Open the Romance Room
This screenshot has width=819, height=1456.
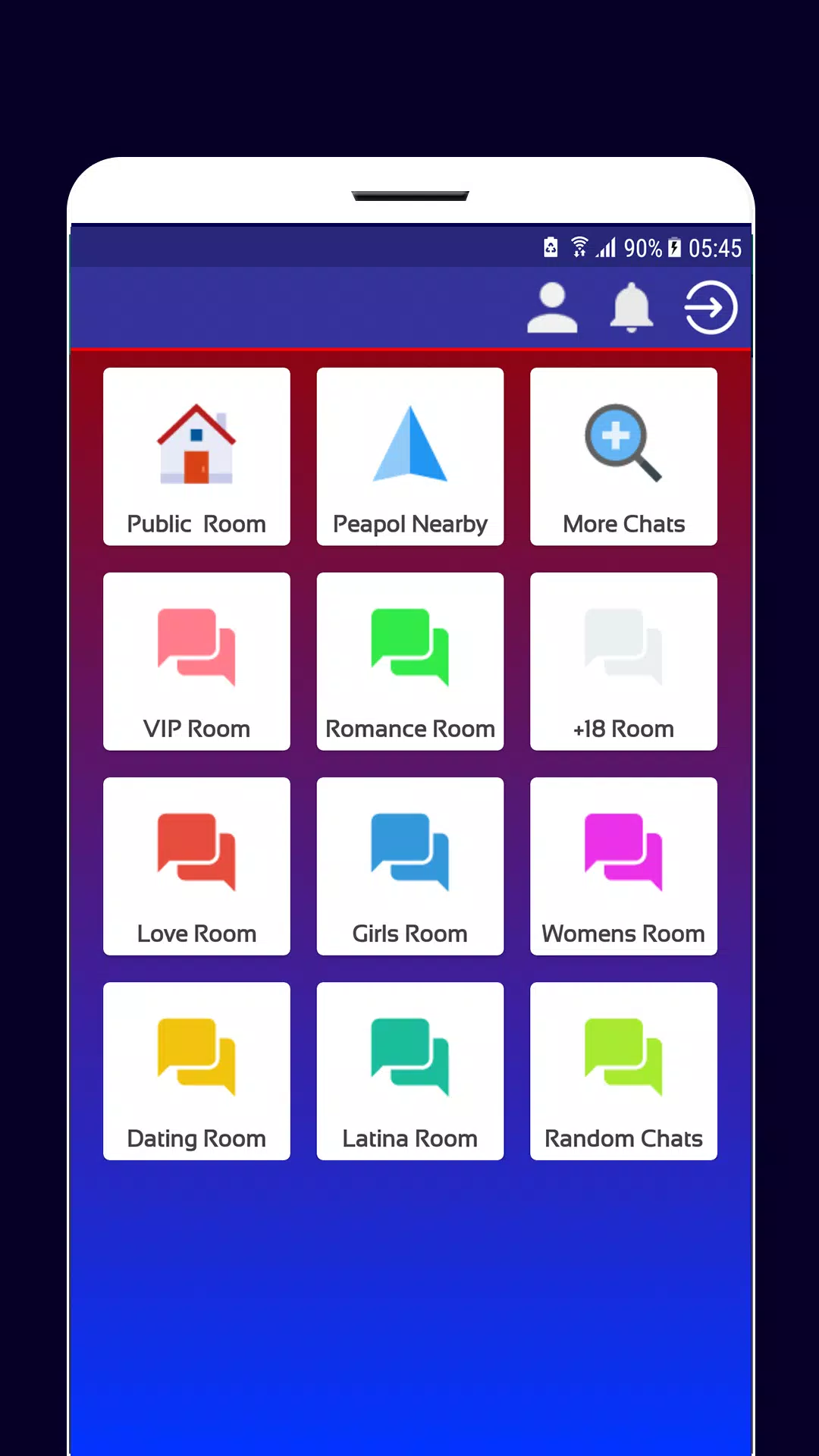[x=410, y=661]
